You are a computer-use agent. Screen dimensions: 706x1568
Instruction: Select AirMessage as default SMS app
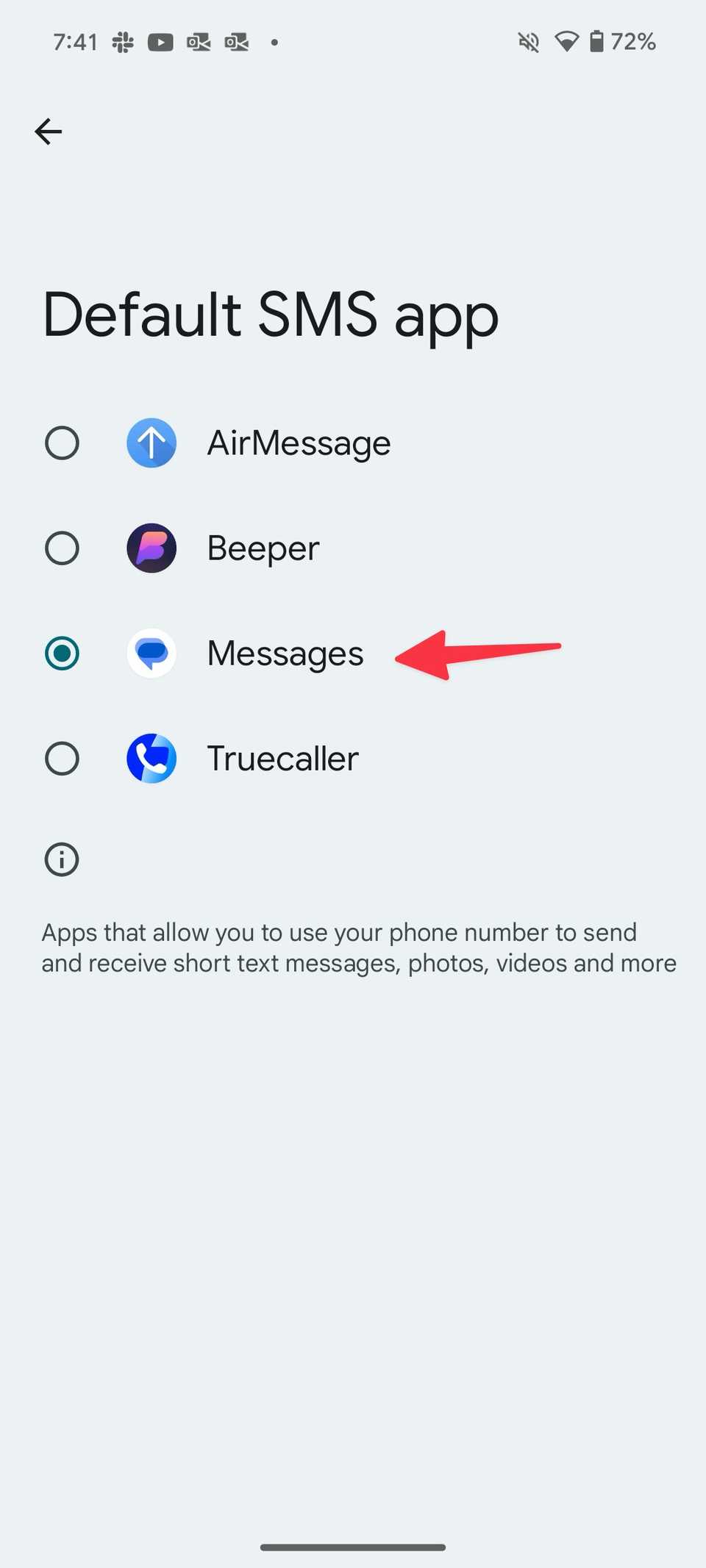coord(63,443)
